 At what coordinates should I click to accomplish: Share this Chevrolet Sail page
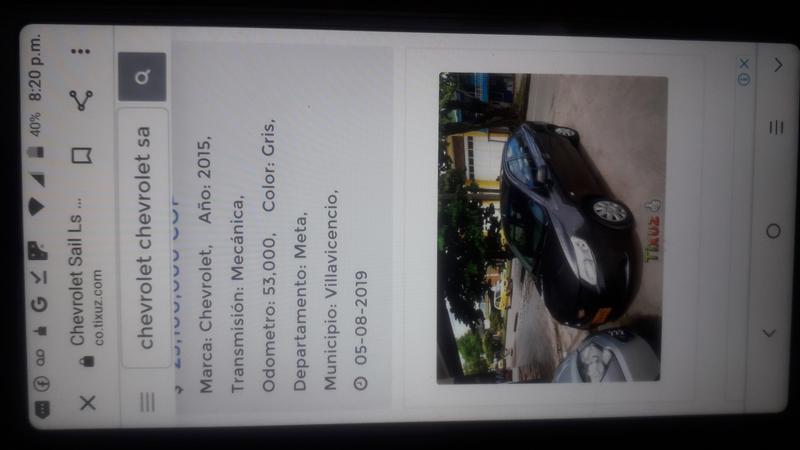(x=81, y=100)
